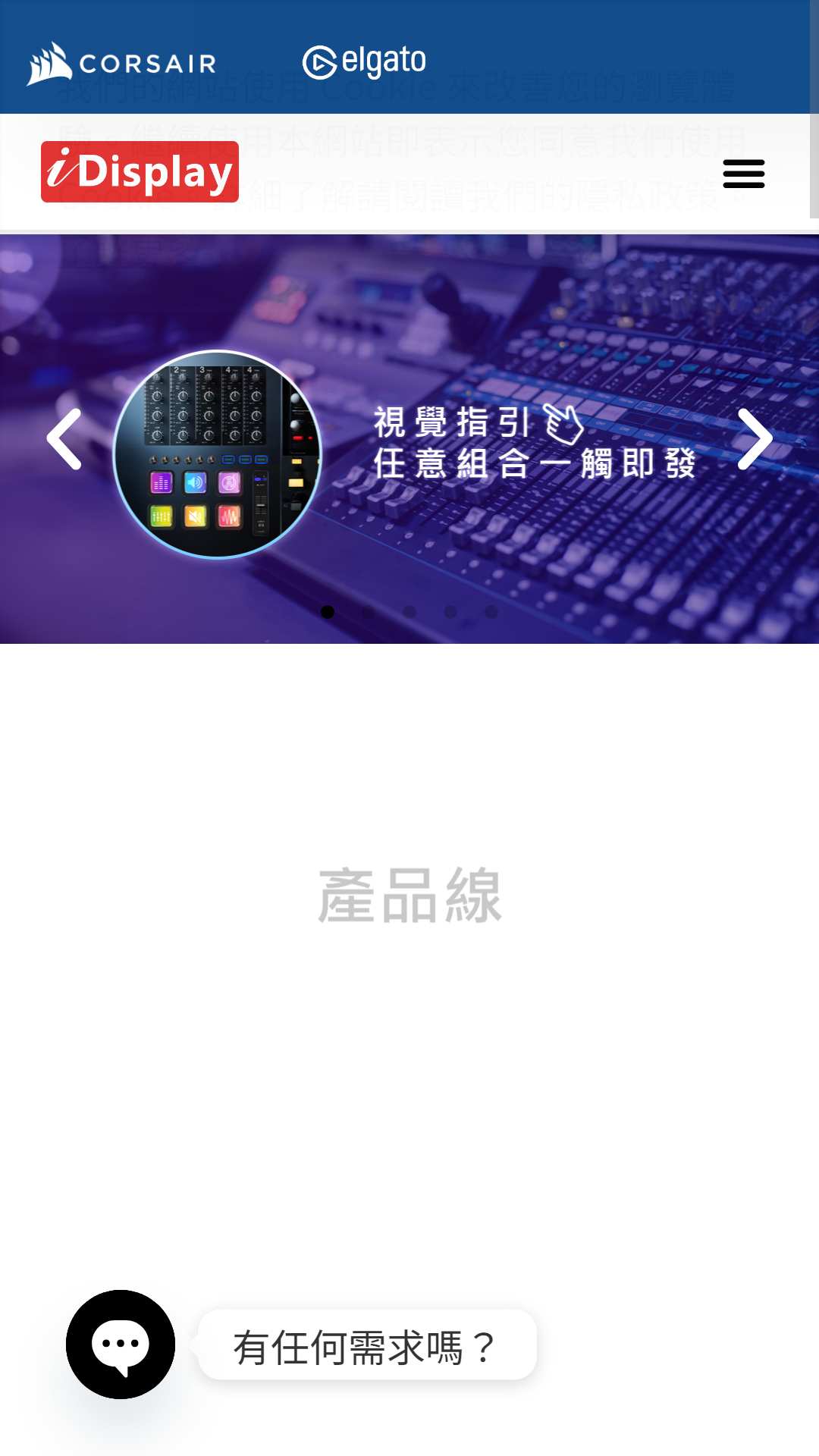
Task: Go to the next banner slide
Action: pyautogui.click(x=754, y=438)
